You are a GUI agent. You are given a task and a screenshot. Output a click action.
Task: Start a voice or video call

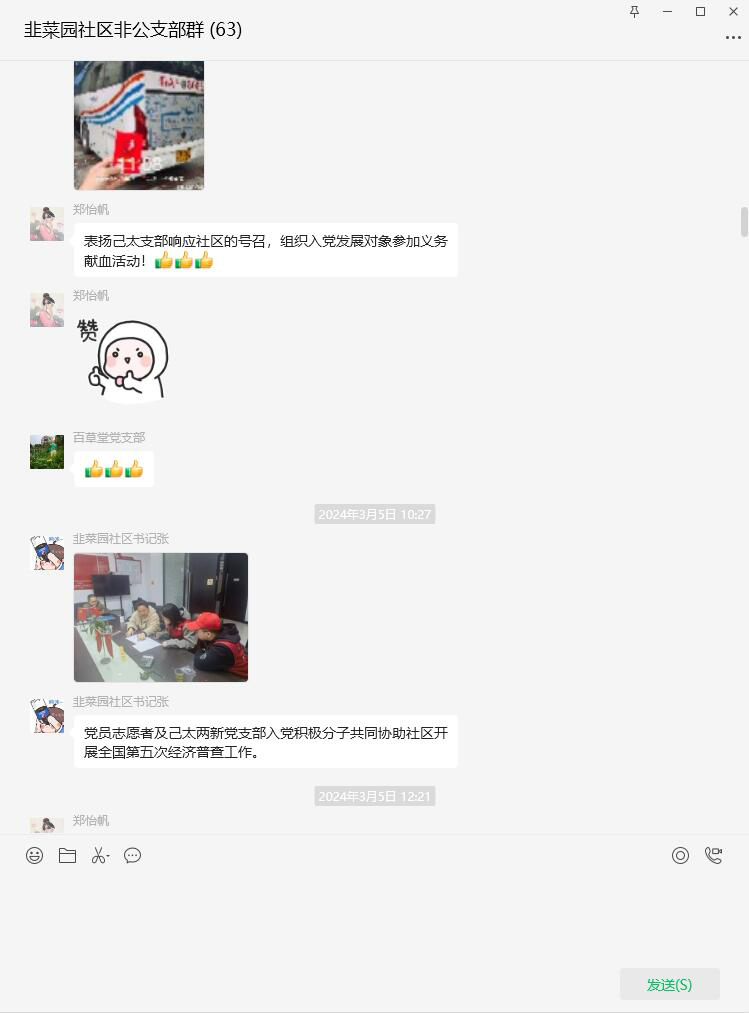coord(713,856)
